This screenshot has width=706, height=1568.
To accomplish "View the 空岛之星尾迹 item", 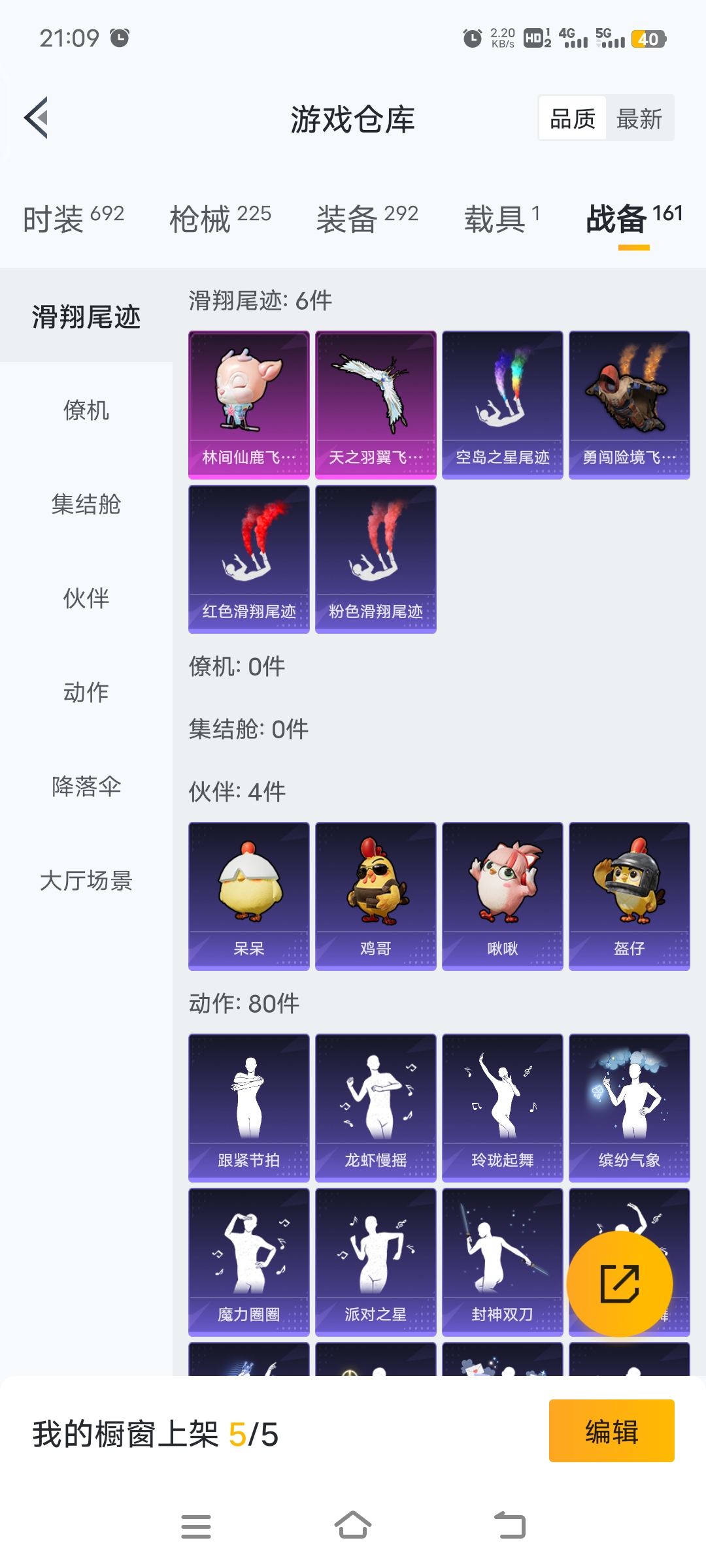I will 503,405.
